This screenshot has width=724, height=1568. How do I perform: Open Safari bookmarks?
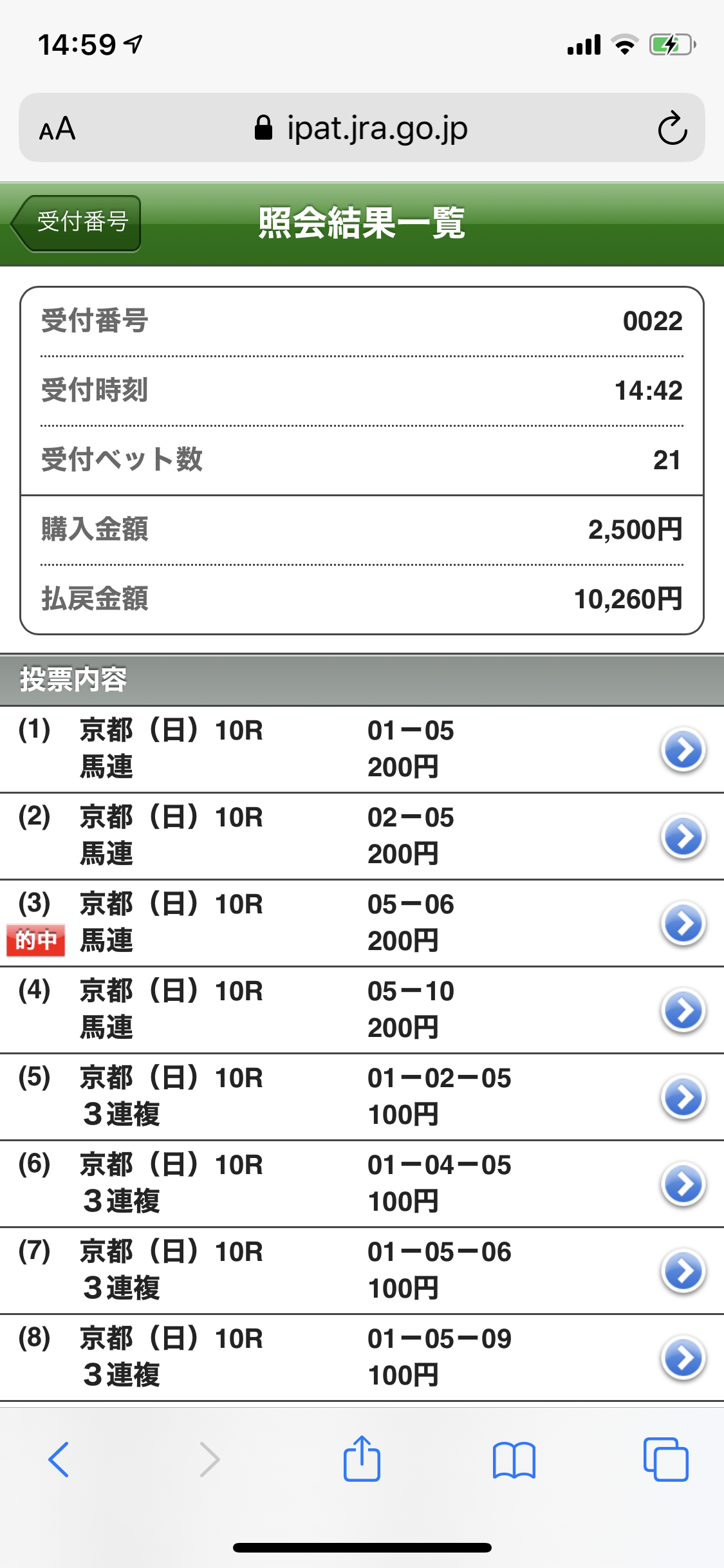click(x=514, y=1459)
